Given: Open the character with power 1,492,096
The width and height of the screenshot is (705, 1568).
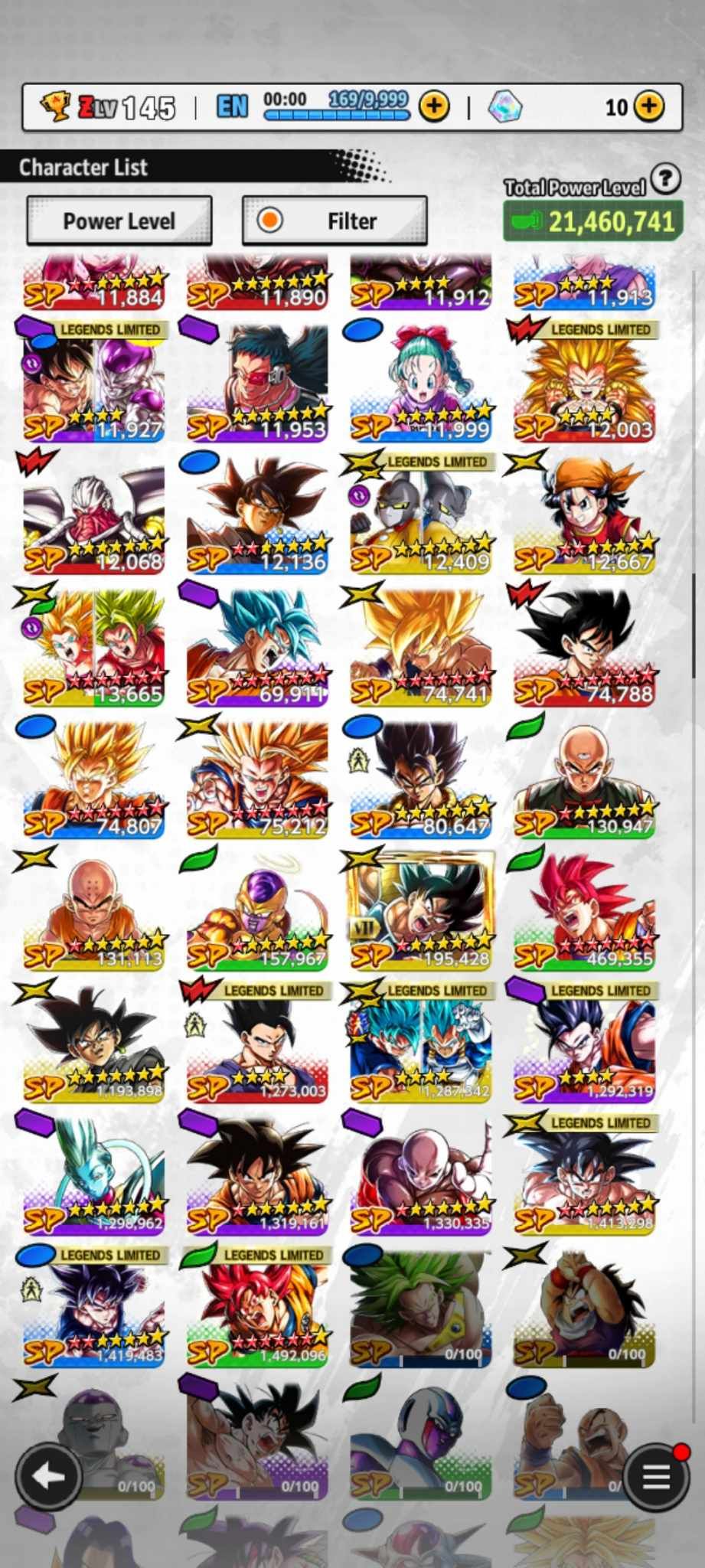Looking at the screenshot, I should point(258,1309).
